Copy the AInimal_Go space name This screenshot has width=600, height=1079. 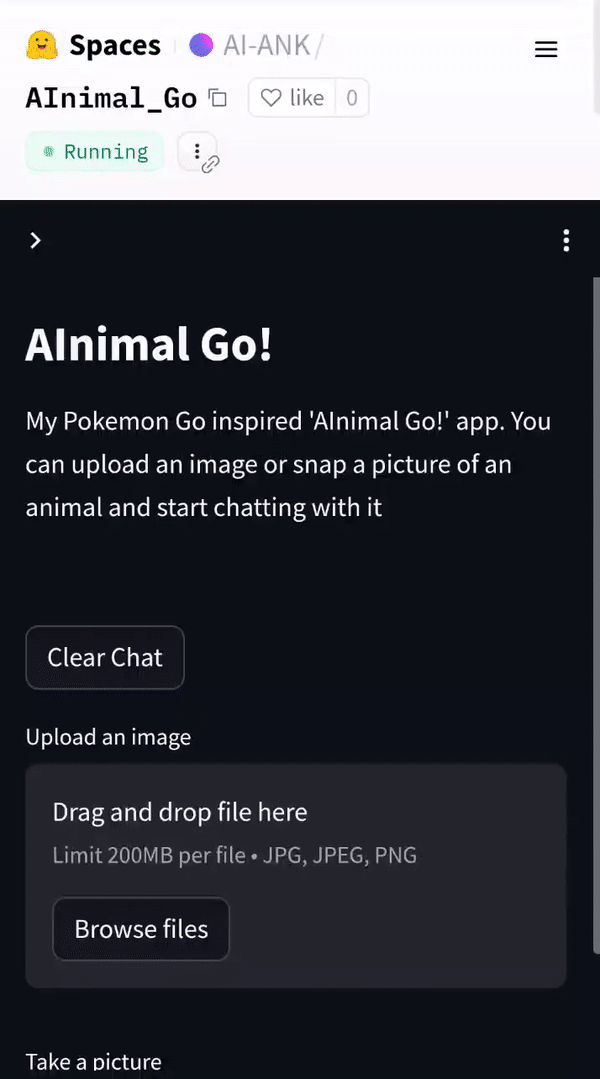click(x=217, y=98)
